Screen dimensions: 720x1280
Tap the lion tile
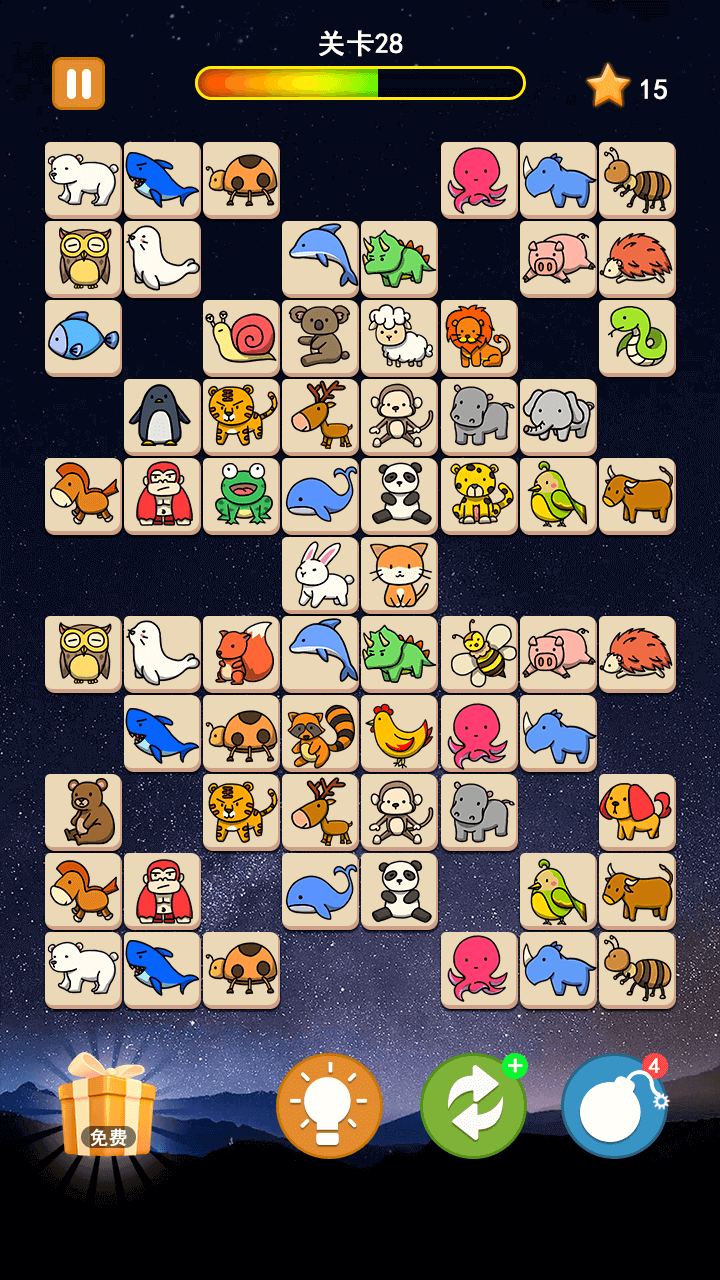point(478,337)
